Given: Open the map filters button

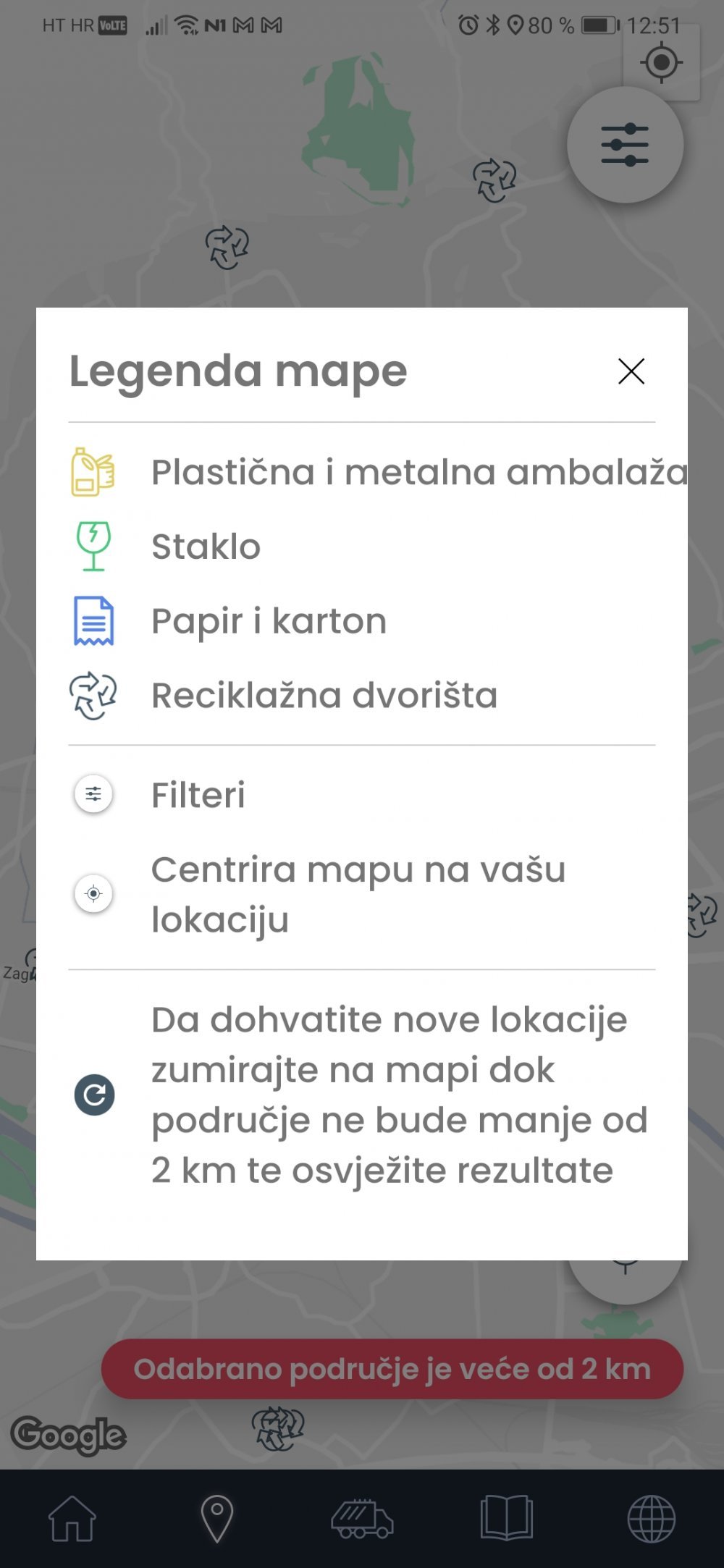Looking at the screenshot, I should (x=626, y=145).
